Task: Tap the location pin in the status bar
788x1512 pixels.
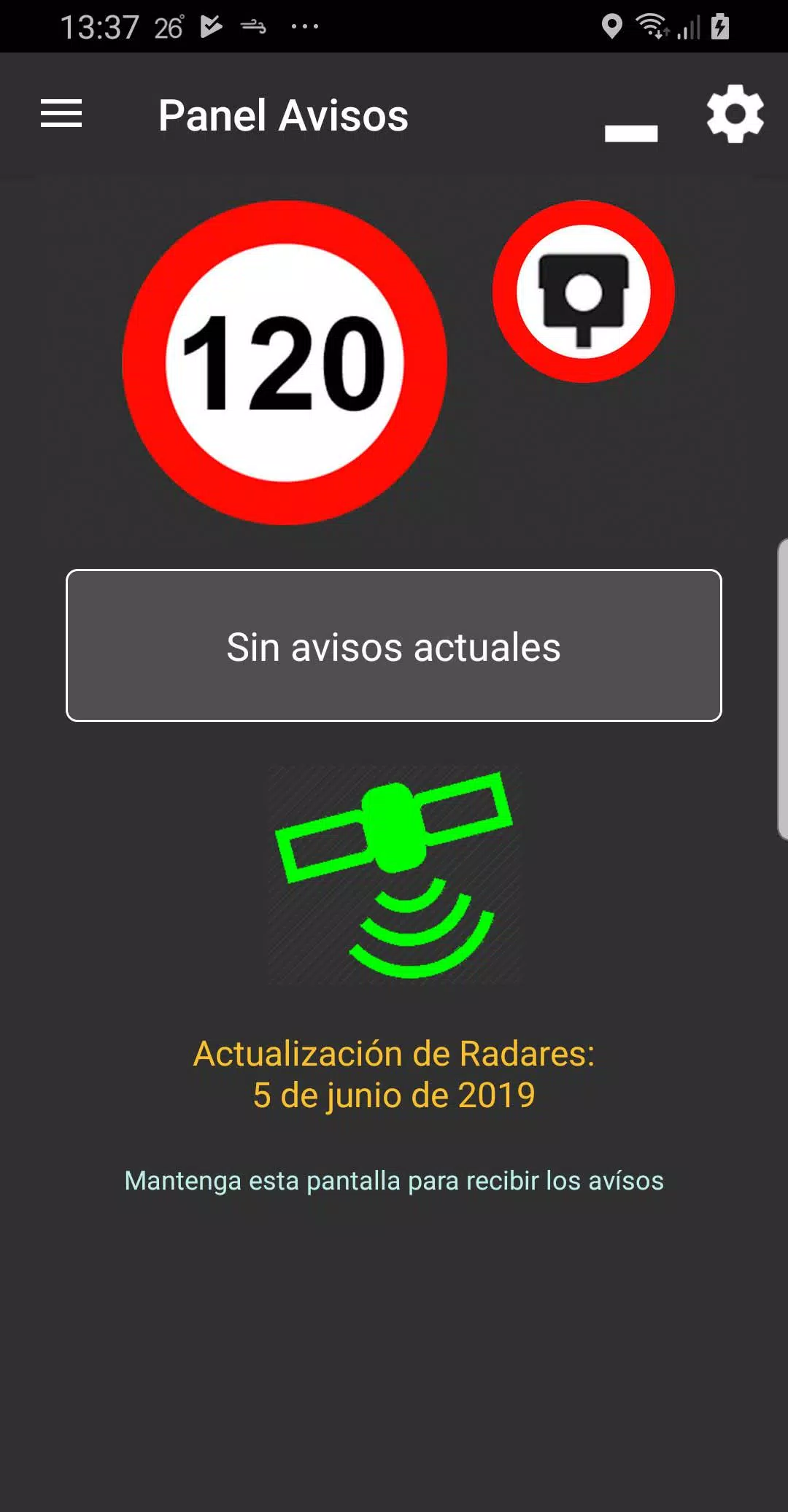Action: [610, 26]
